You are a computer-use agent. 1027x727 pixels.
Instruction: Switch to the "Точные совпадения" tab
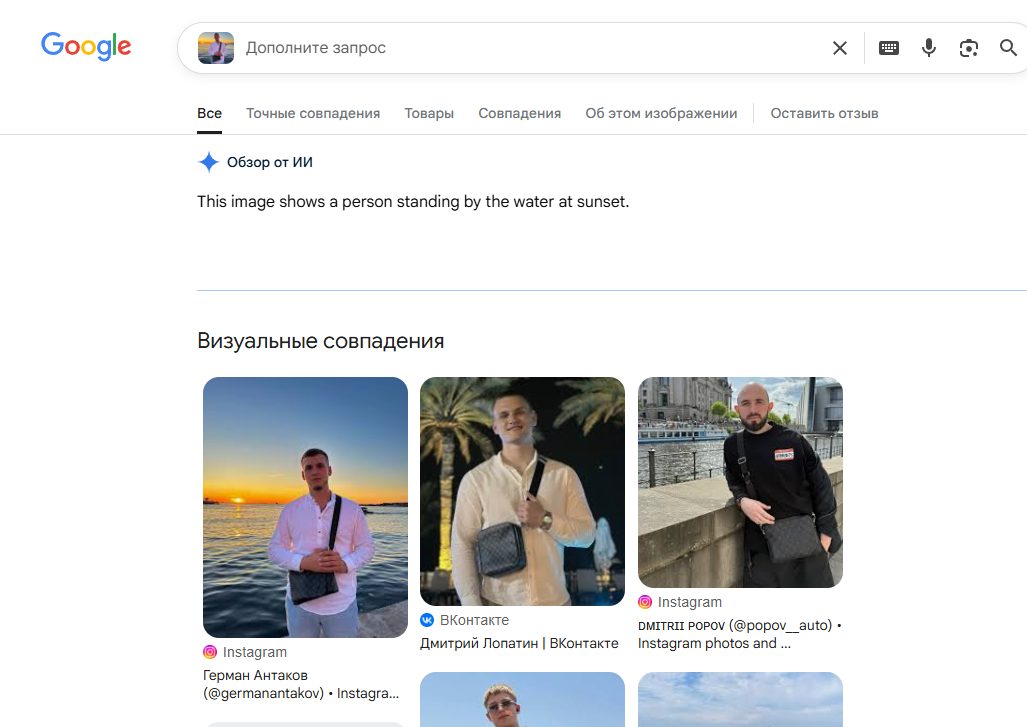click(313, 114)
